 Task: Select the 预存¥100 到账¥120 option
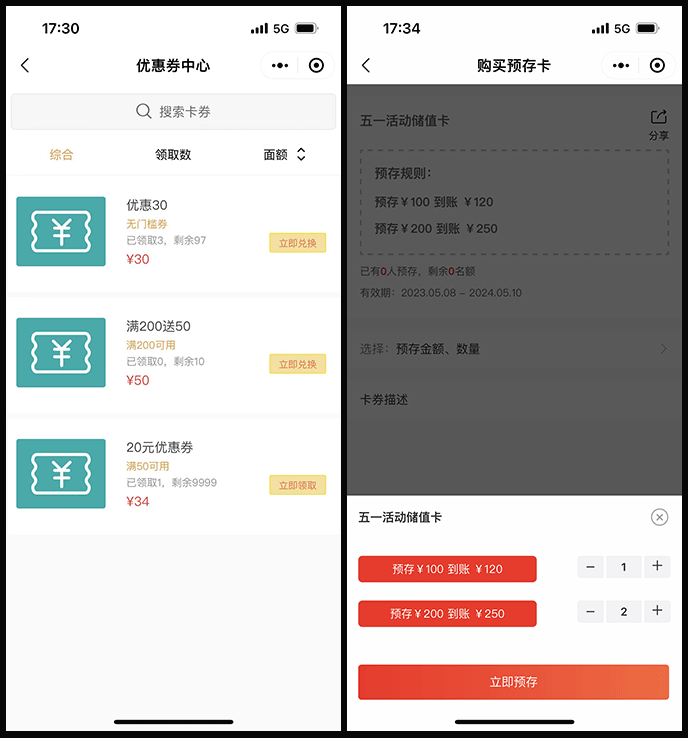[x=447, y=569]
